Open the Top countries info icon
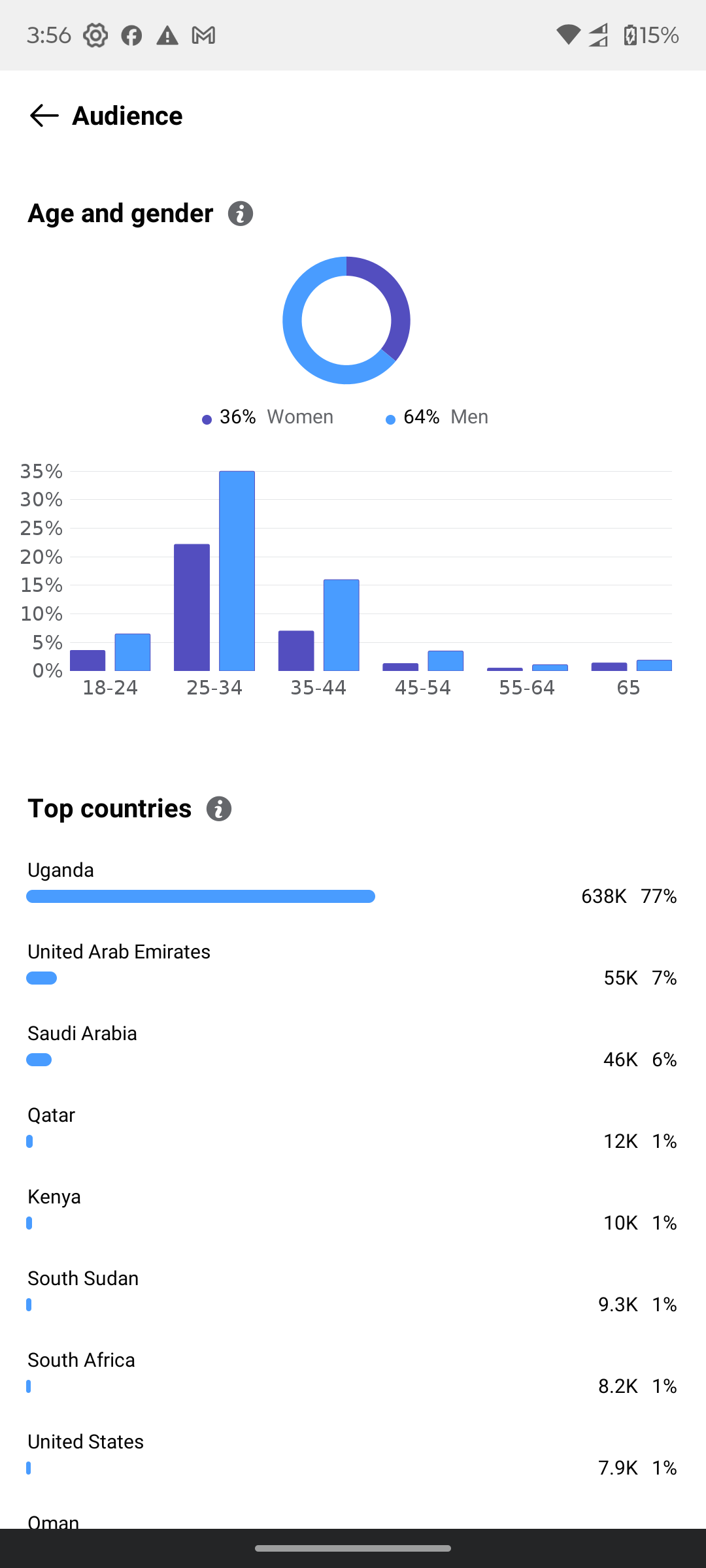The width and height of the screenshot is (706, 1568). pos(219,809)
